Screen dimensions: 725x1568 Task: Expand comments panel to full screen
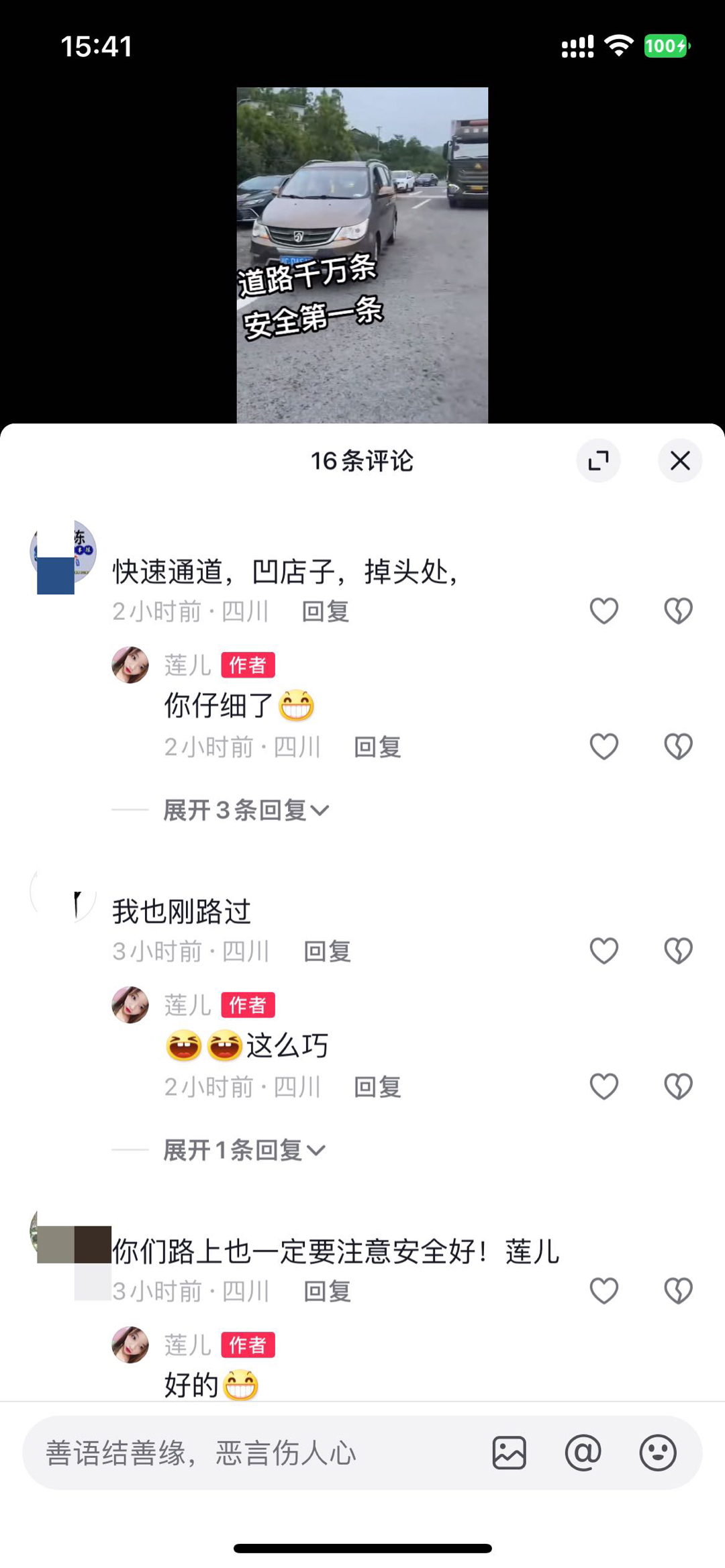point(598,461)
